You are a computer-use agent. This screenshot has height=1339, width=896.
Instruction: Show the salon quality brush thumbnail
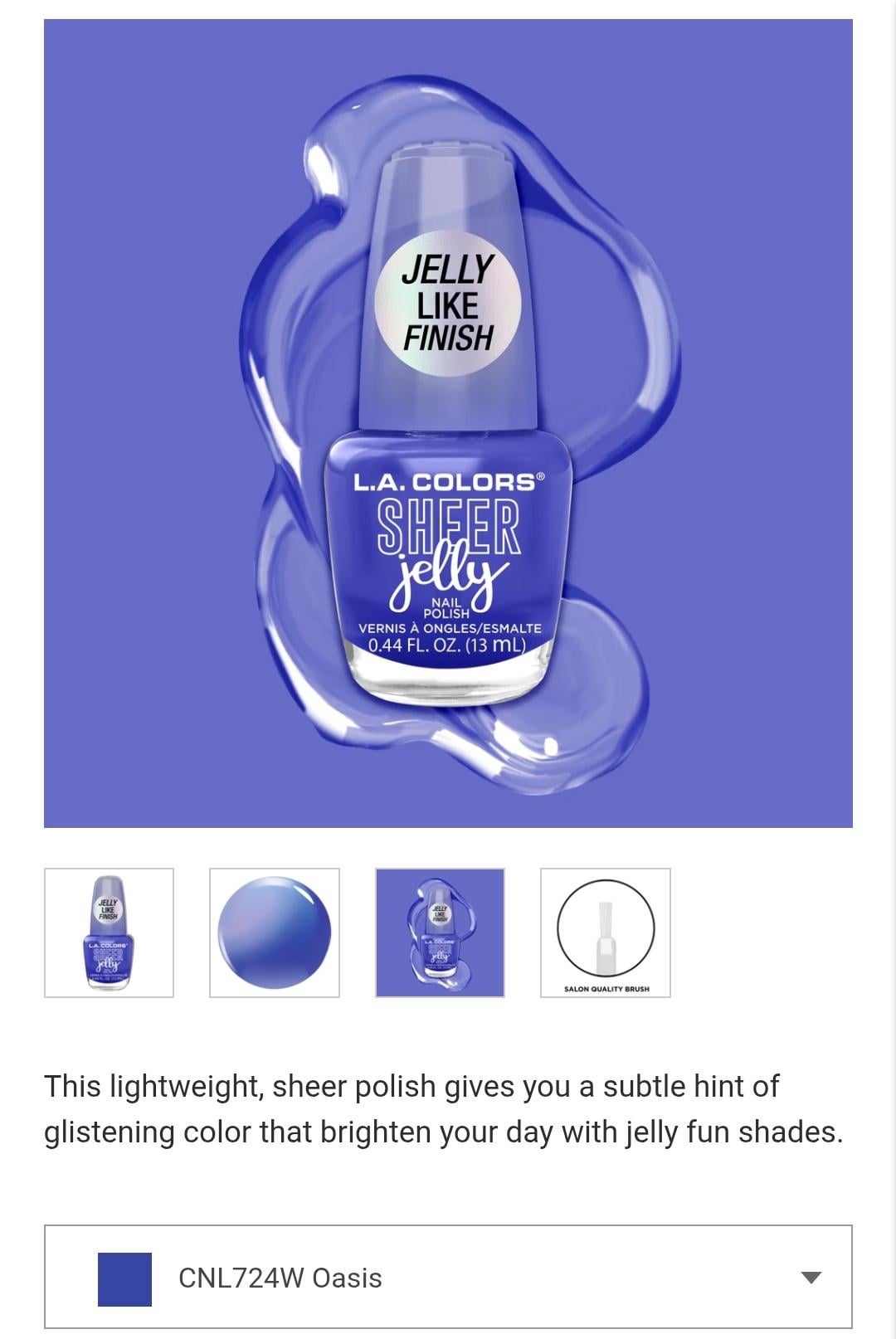pos(606,932)
